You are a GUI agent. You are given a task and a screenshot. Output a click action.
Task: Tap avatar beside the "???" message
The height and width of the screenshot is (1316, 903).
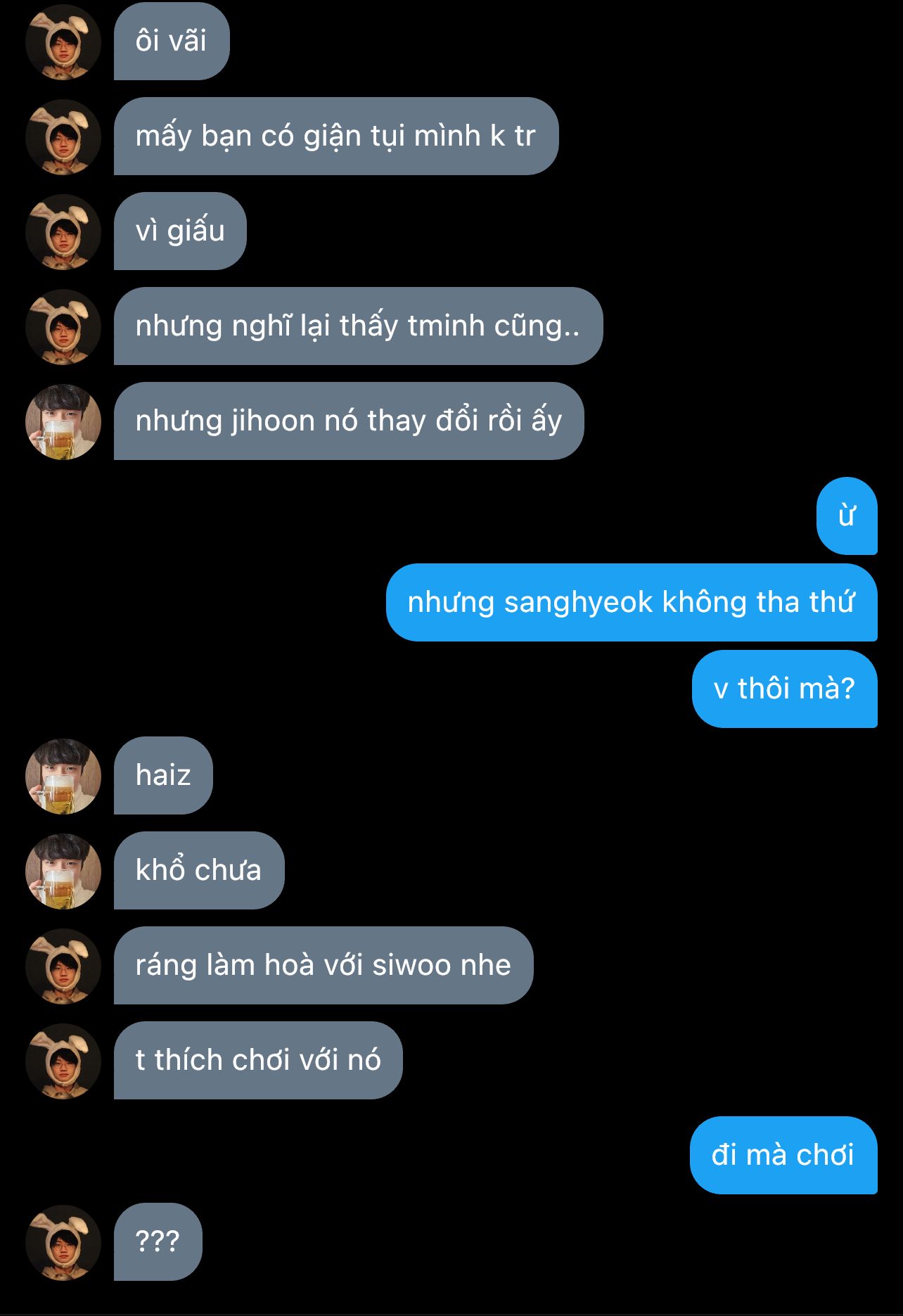click(x=63, y=1243)
